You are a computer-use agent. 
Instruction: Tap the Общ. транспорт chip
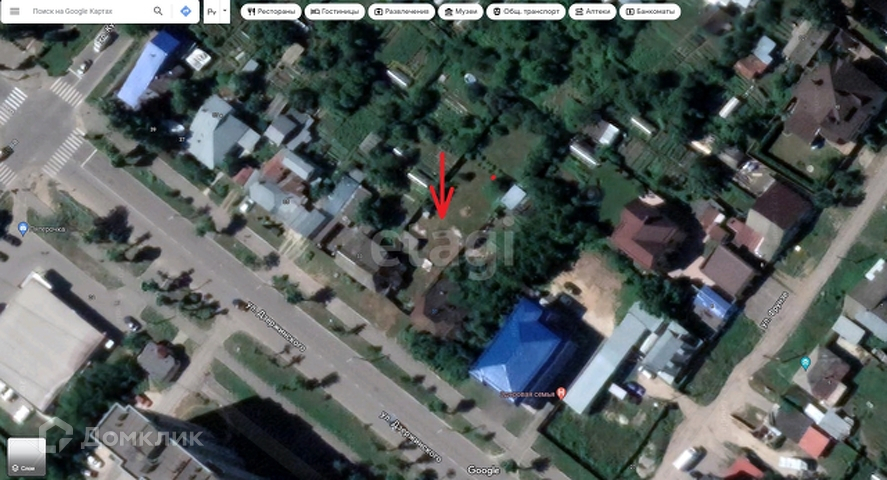coord(526,11)
